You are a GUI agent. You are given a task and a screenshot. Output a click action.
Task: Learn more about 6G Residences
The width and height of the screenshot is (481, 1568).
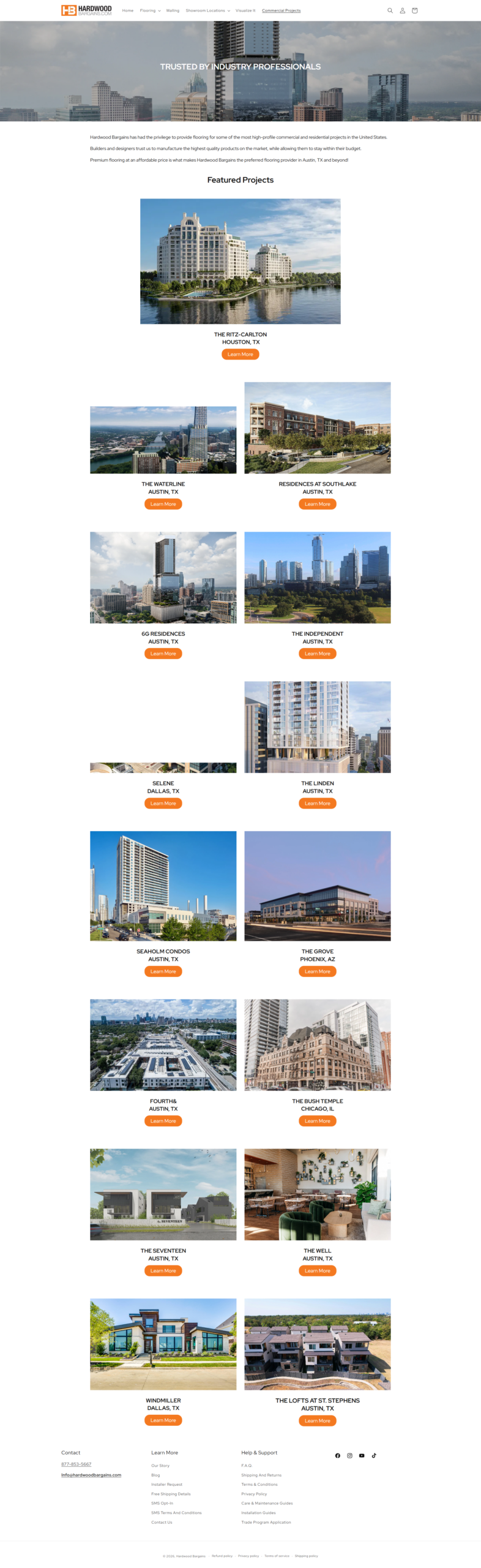[163, 654]
